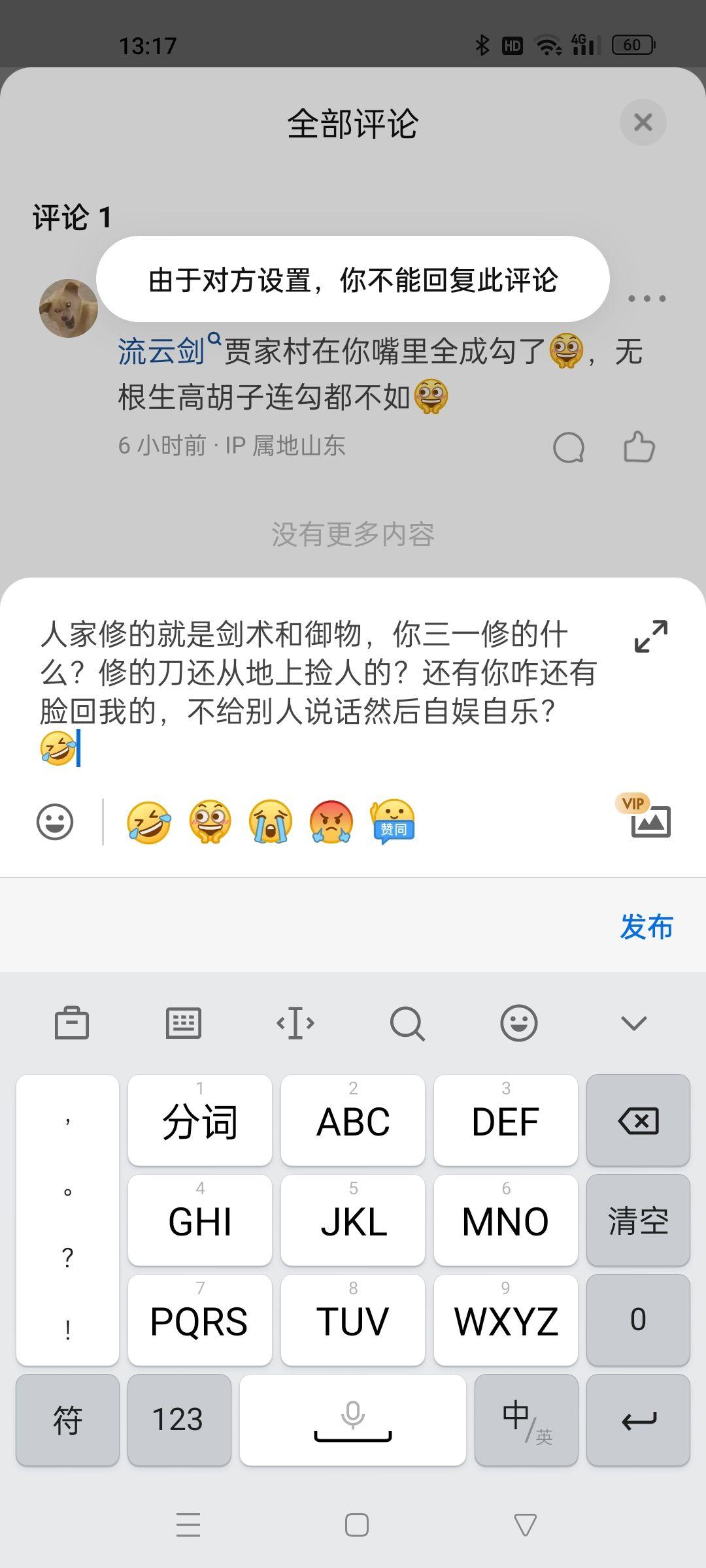This screenshot has height=1568, width=706.
Task: Close the 全部评论 comments panel
Action: coord(643,122)
